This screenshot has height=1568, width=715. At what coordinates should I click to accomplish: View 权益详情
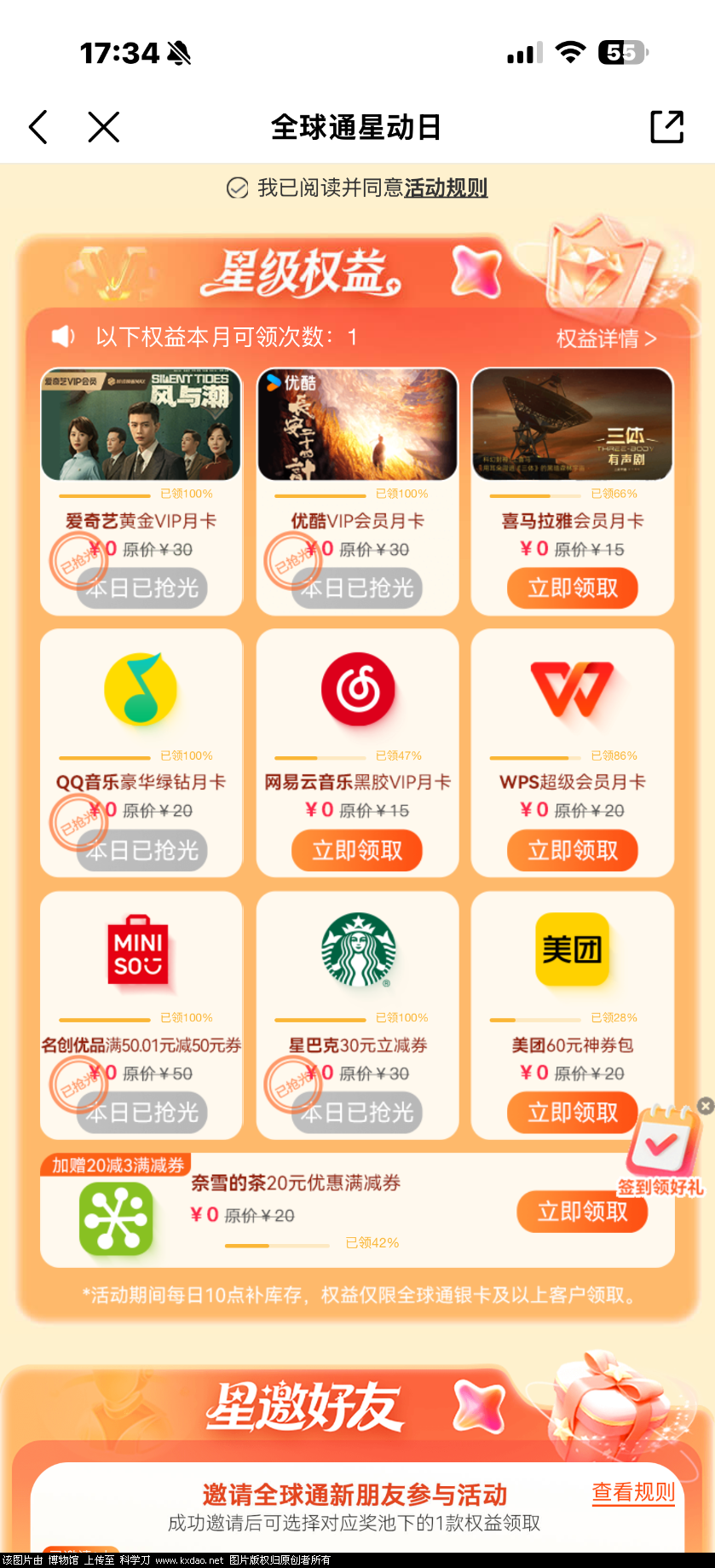tap(606, 338)
